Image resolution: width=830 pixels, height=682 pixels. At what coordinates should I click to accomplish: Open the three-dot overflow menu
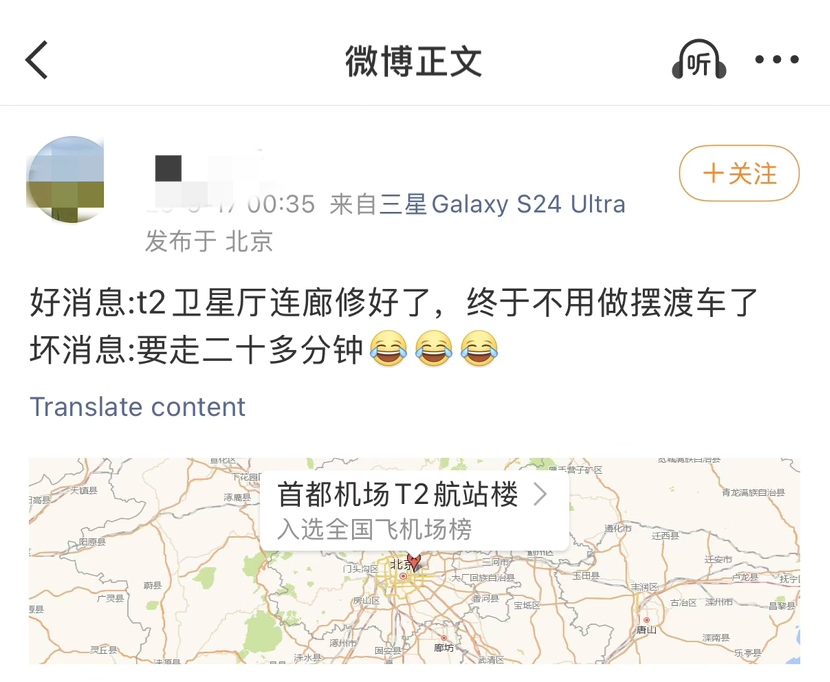(777, 59)
